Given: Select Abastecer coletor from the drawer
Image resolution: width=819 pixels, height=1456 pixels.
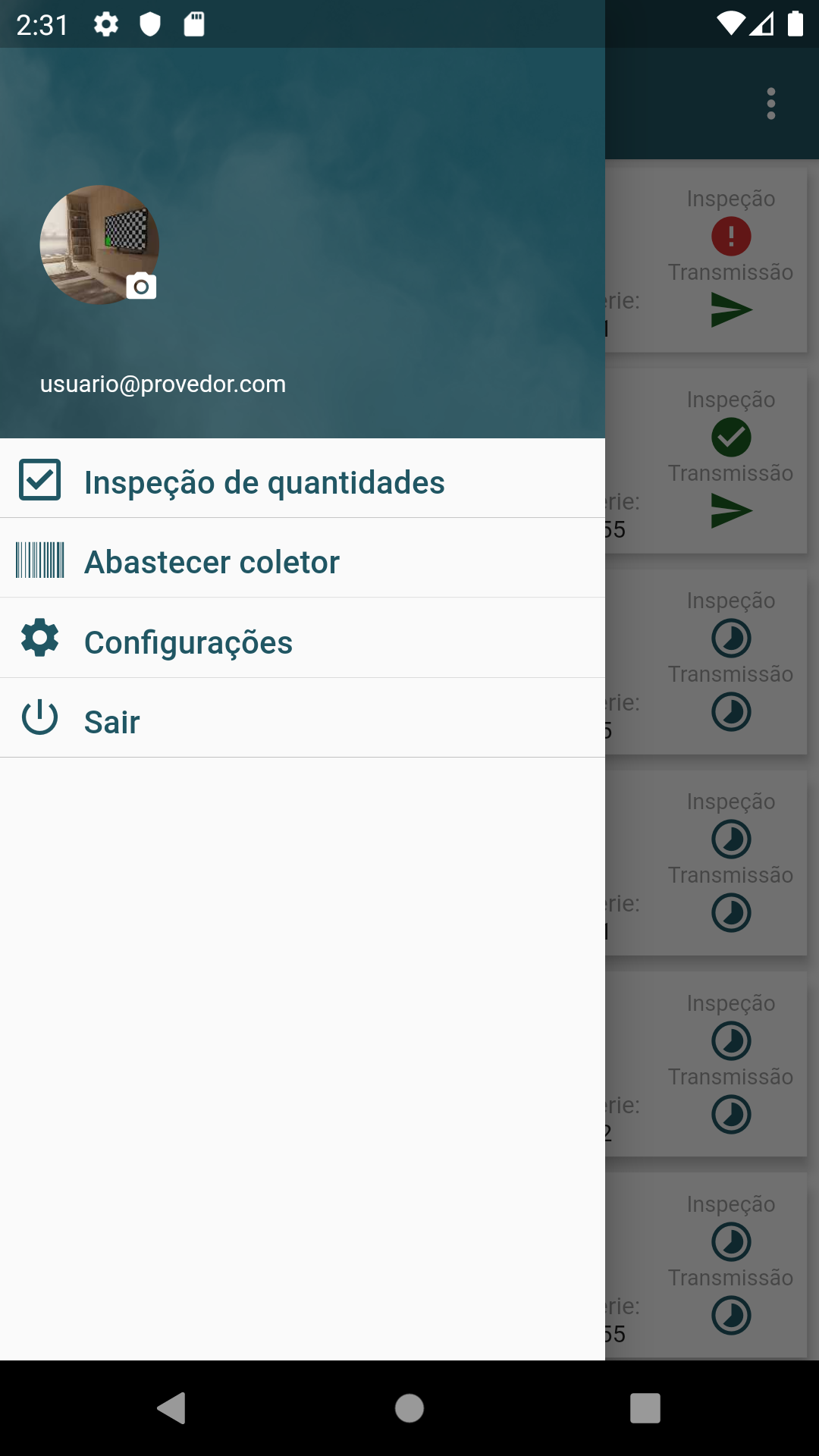Looking at the screenshot, I should pyautogui.click(x=212, y=562).
